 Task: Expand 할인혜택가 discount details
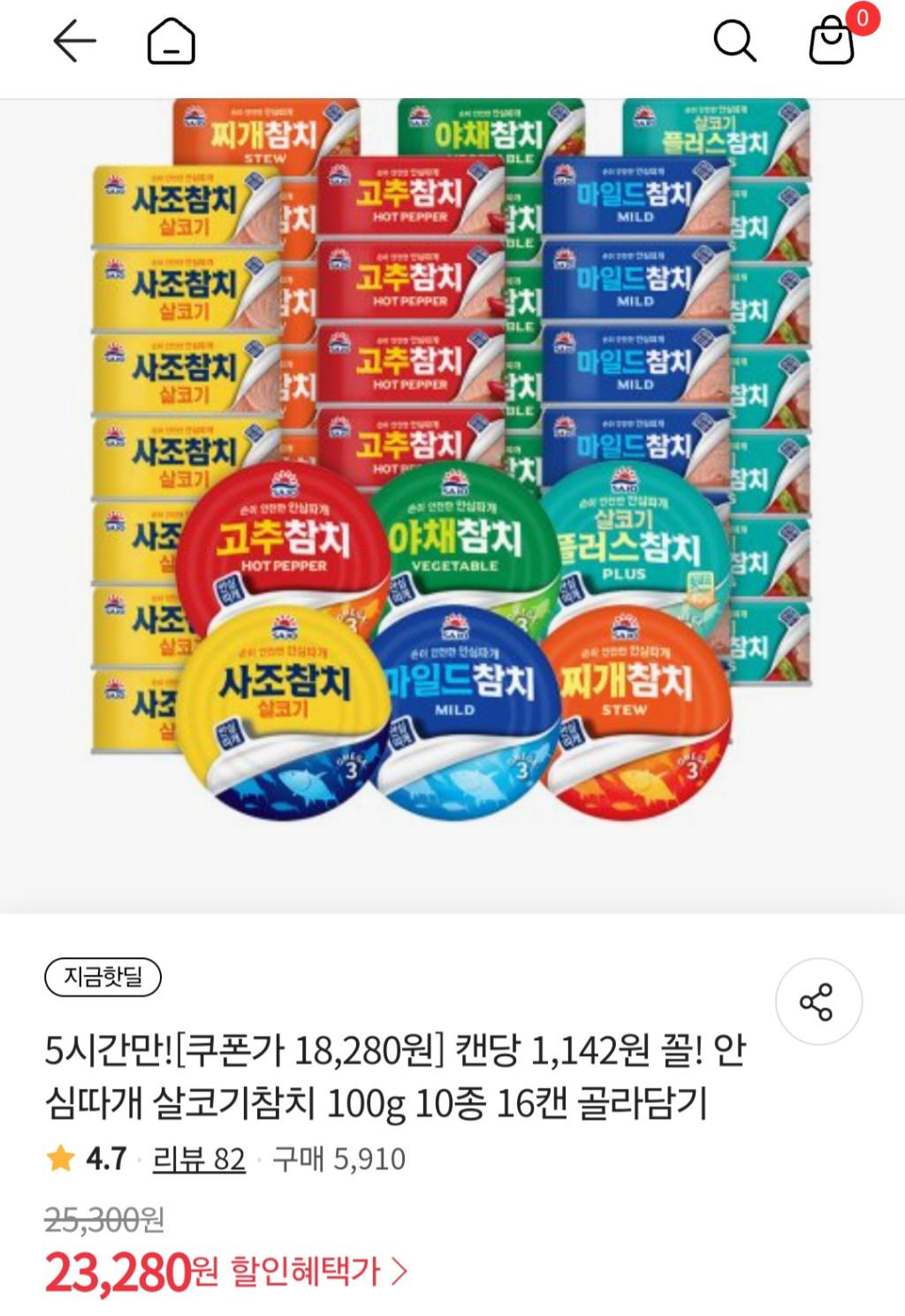[x=318, y=1272]
